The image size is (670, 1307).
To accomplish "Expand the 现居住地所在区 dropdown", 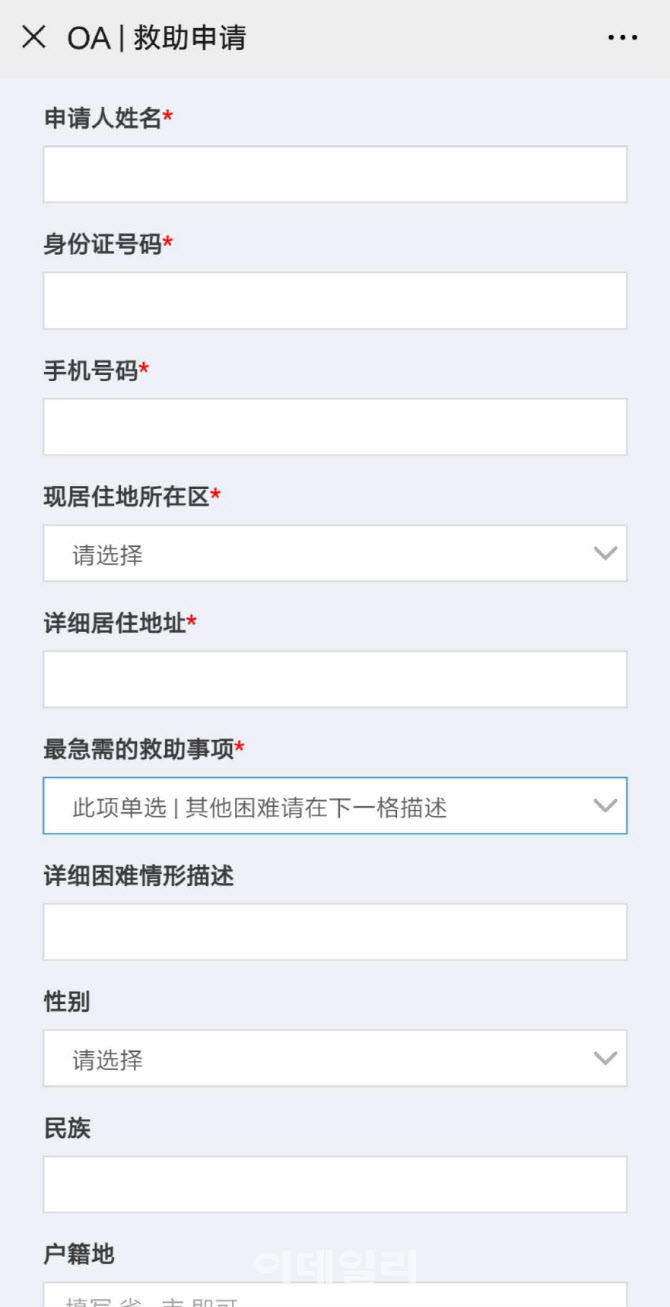I will click(334, 553).
